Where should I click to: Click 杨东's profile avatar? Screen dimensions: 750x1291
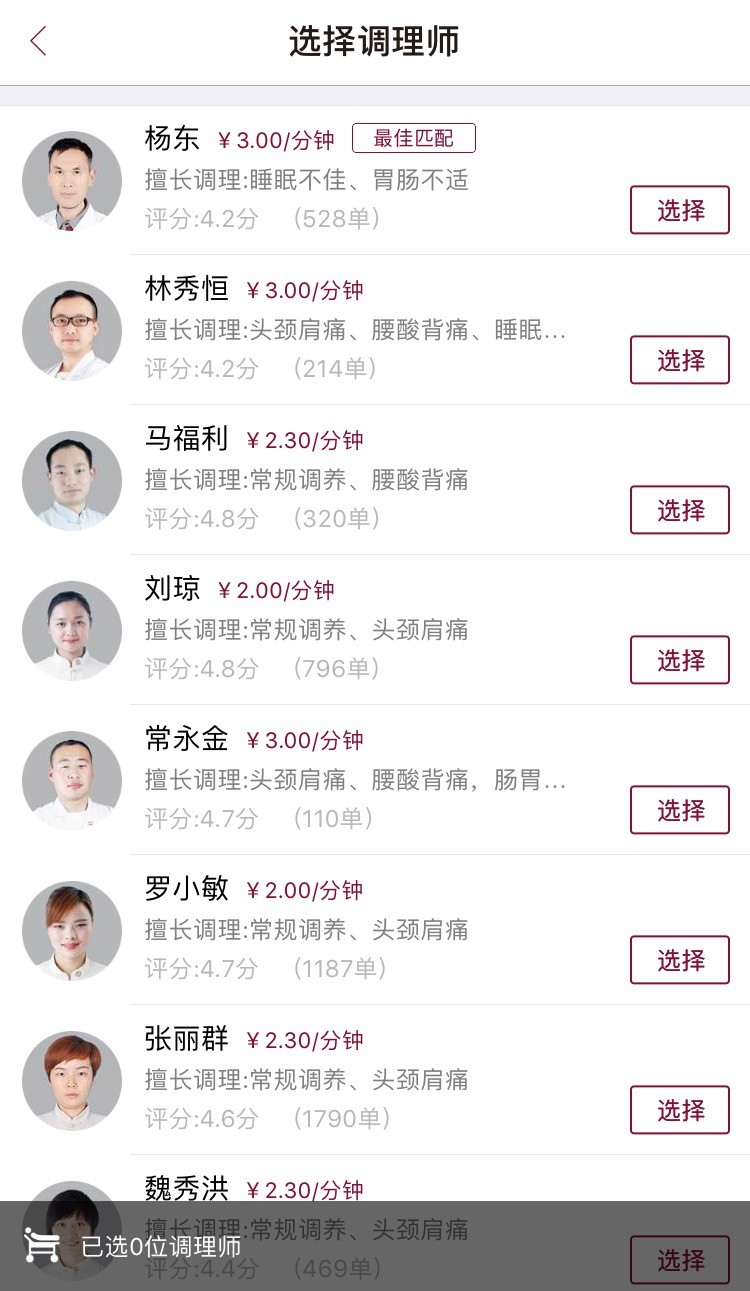71,180
